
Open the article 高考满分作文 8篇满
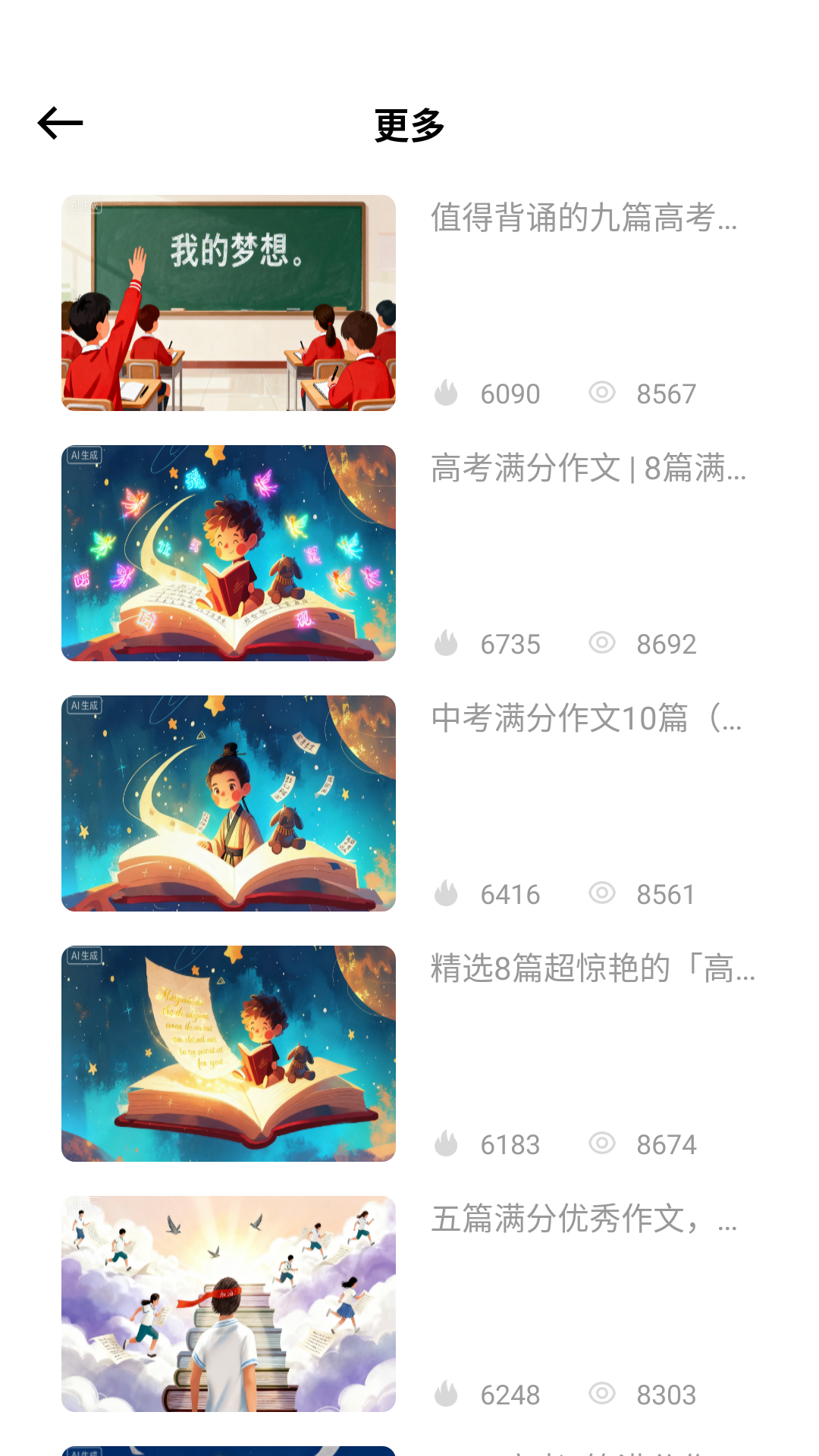point(588,471)
